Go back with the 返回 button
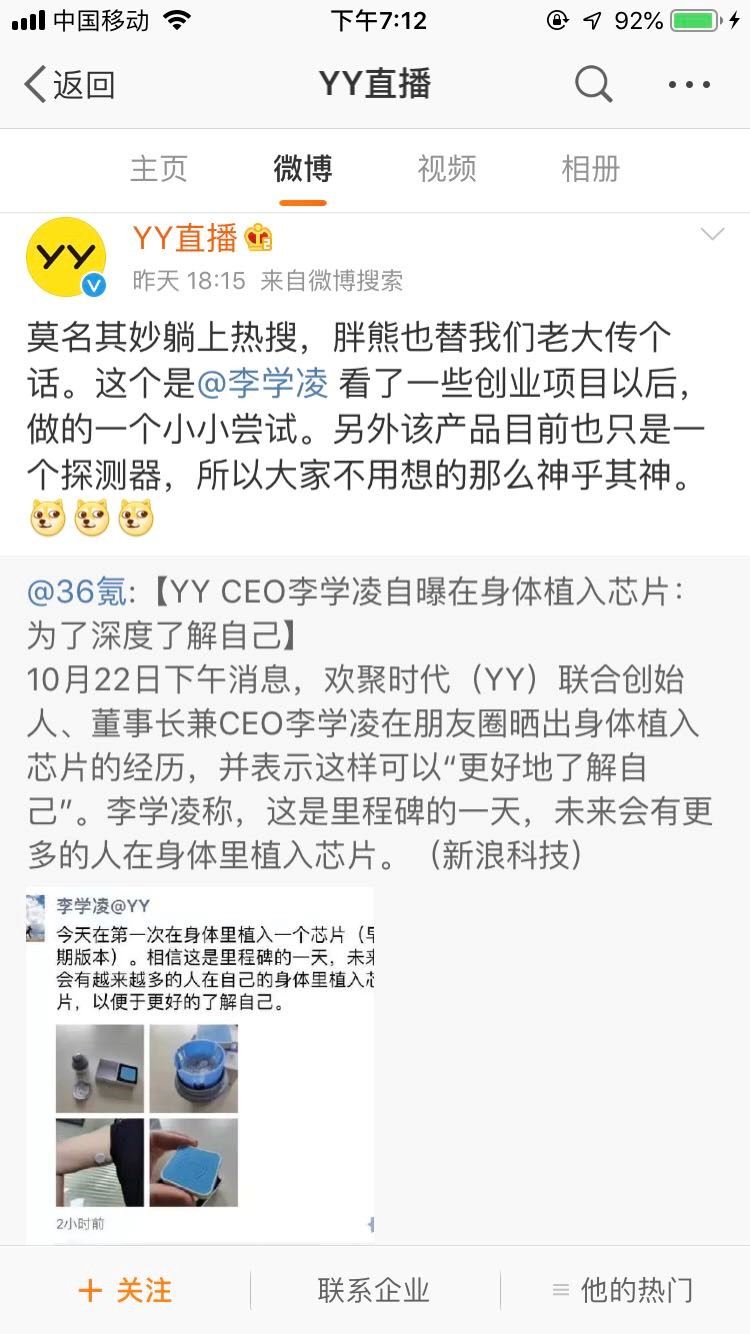The image size is (750, 1334). point(70,85)
